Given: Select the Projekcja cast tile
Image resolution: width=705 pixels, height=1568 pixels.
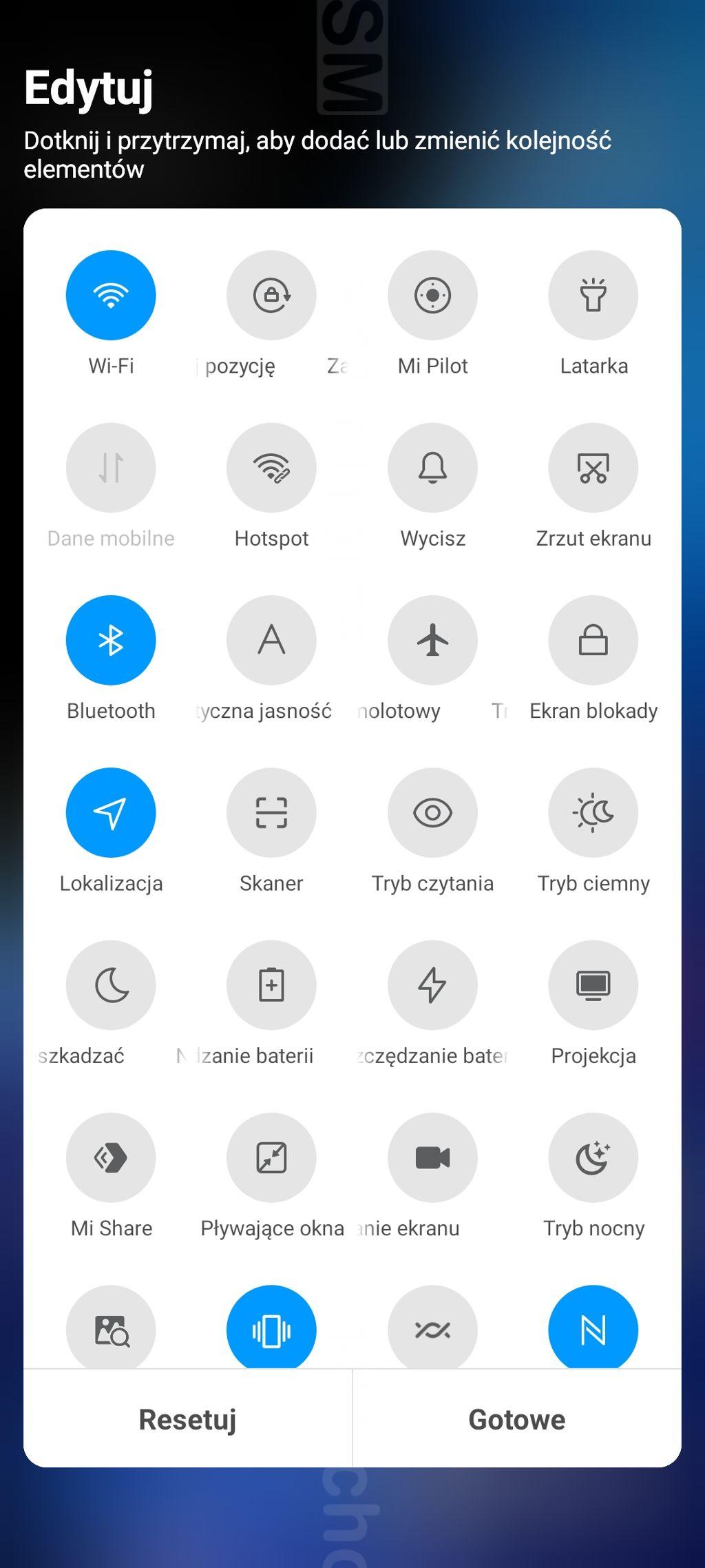Looking at the screenshot, I should pos(593,985).
